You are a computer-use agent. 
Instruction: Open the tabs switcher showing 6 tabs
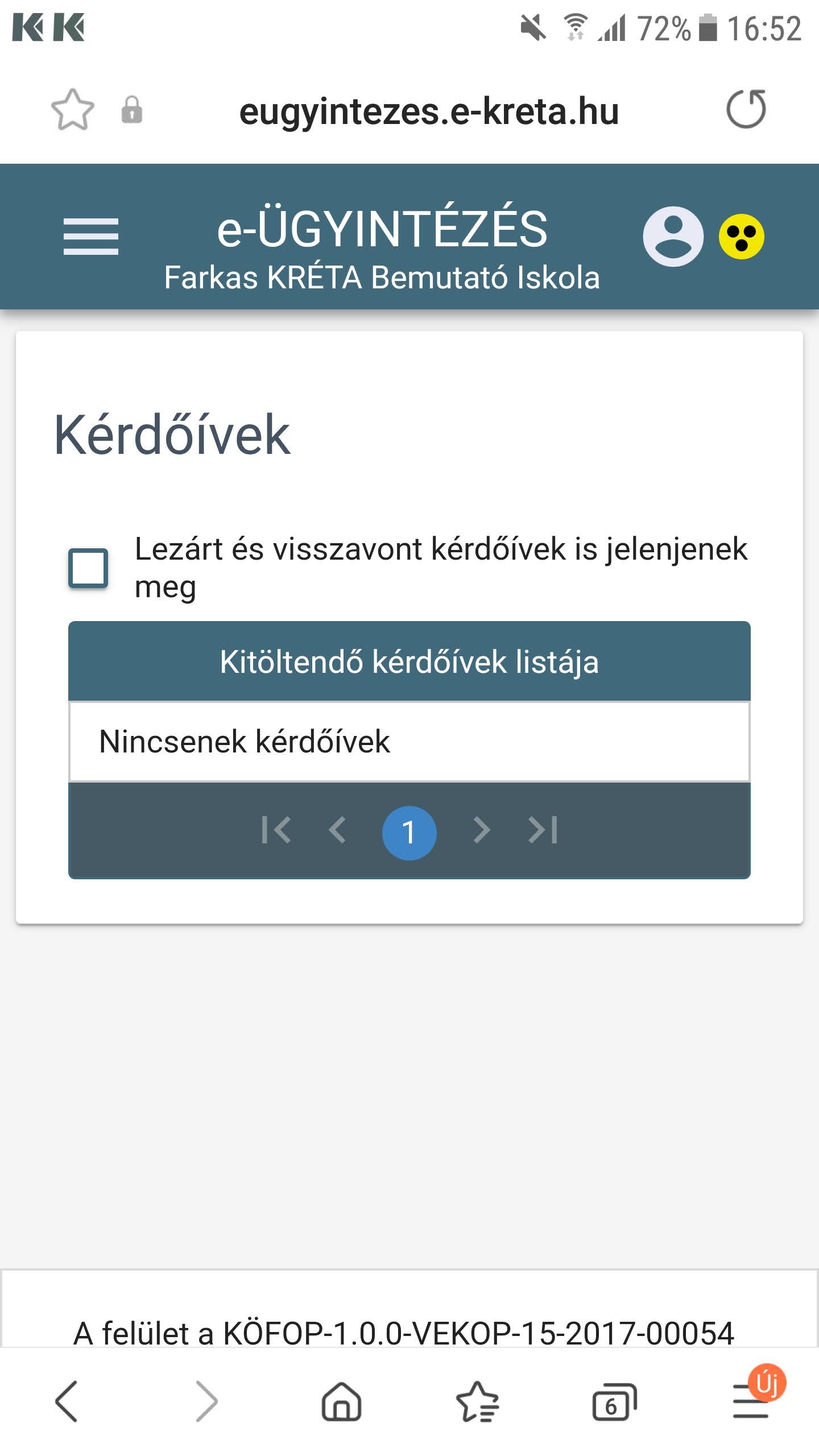click(614, 1403)
